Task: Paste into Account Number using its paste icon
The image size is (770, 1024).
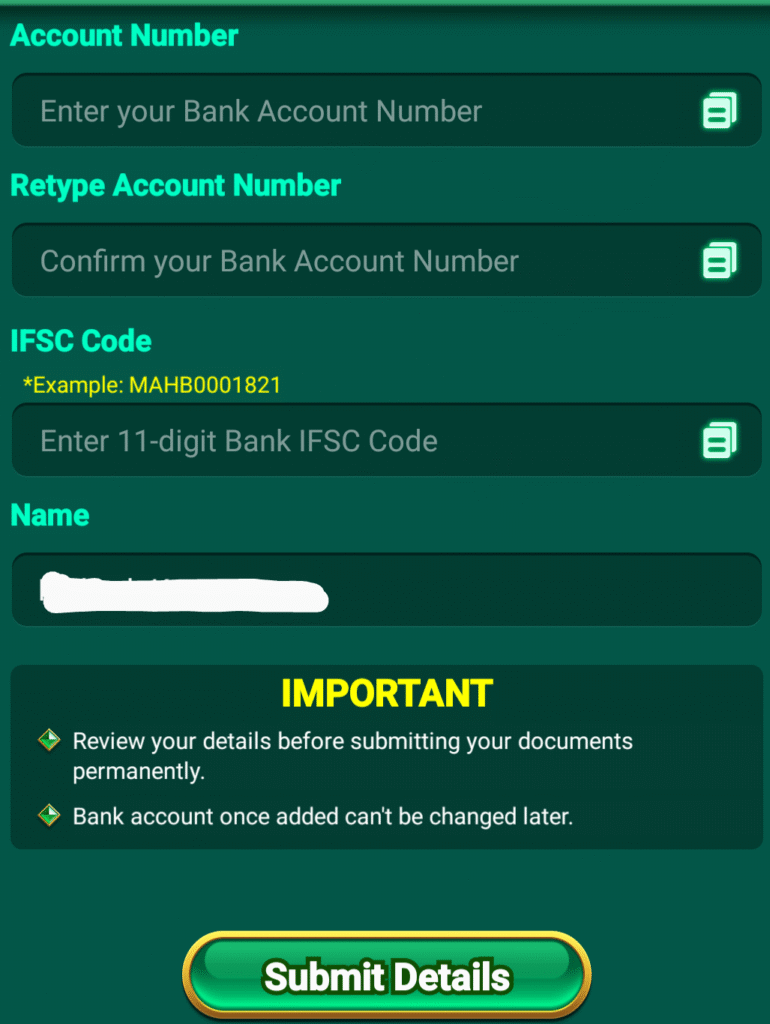Action: (719, 110)
